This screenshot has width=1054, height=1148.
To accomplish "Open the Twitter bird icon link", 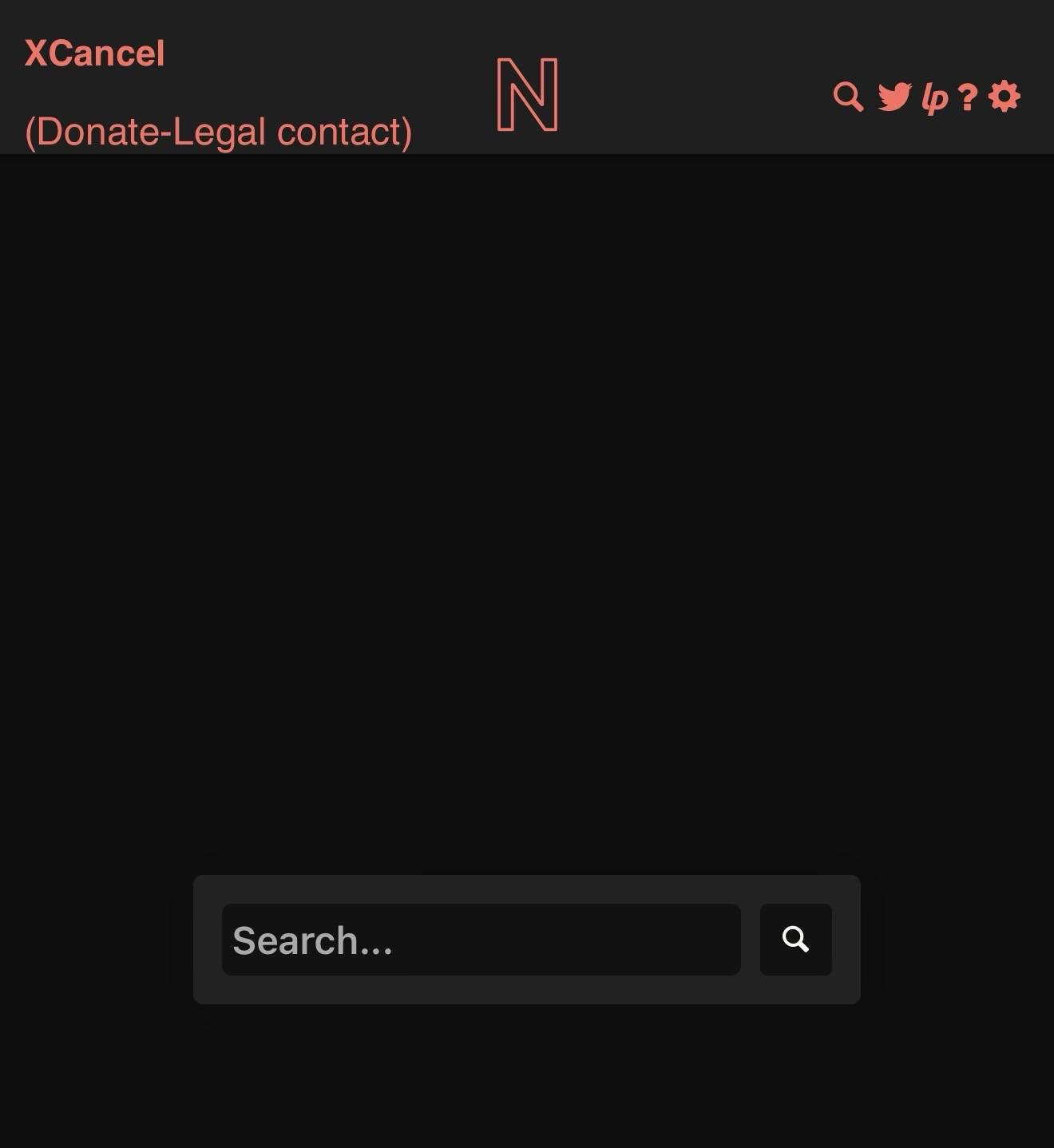I will point(894,97).
